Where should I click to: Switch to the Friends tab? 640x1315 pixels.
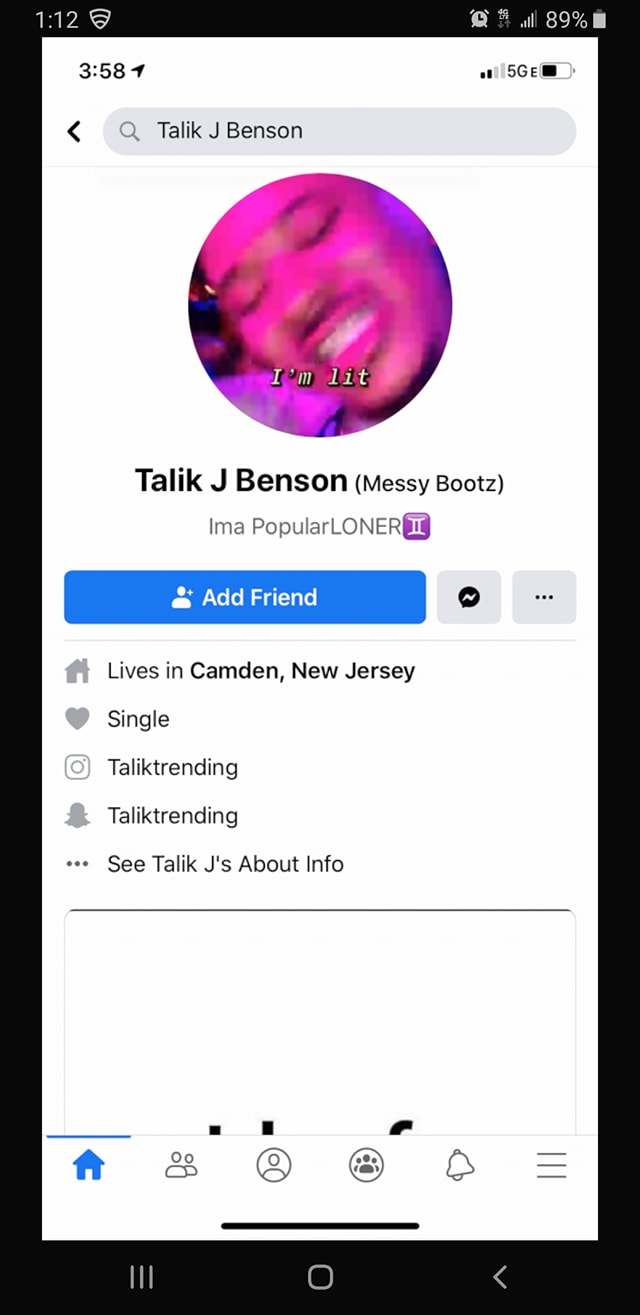[182, 1165]
